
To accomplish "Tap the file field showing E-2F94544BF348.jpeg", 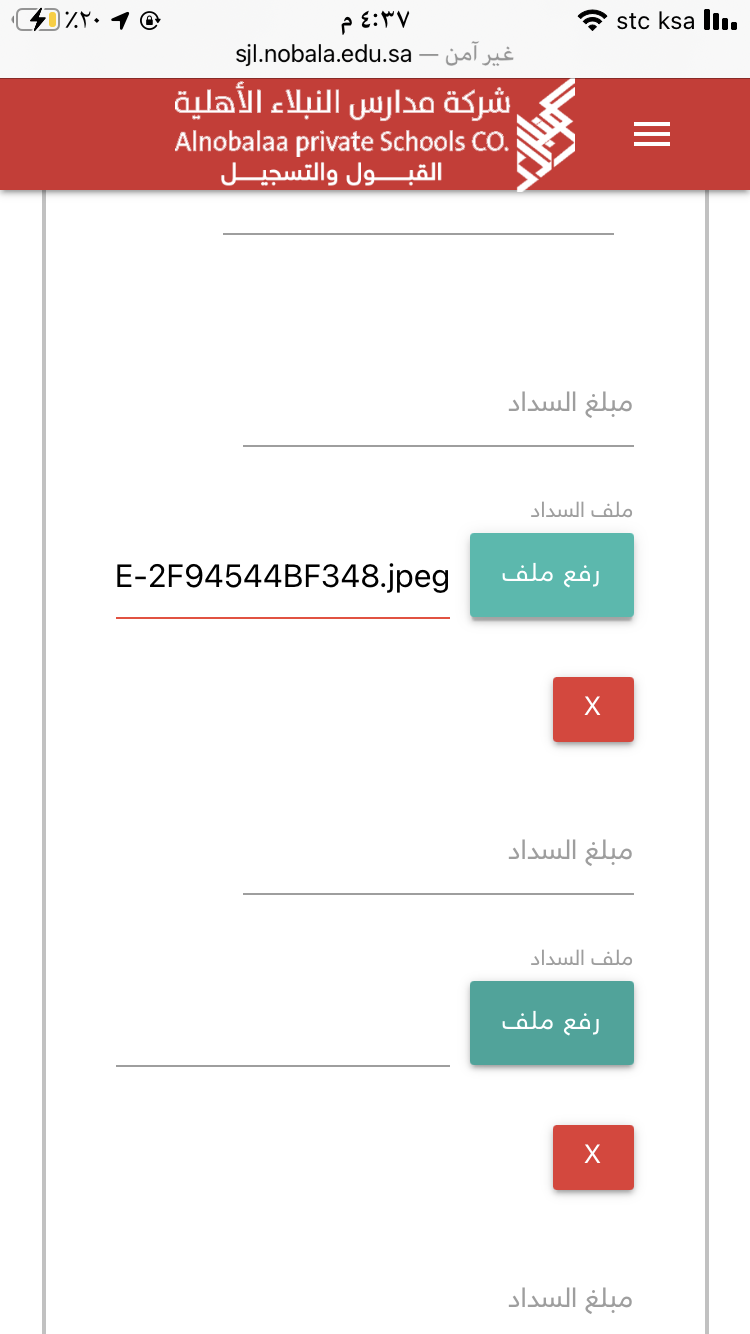I will [x=283, y=580].
